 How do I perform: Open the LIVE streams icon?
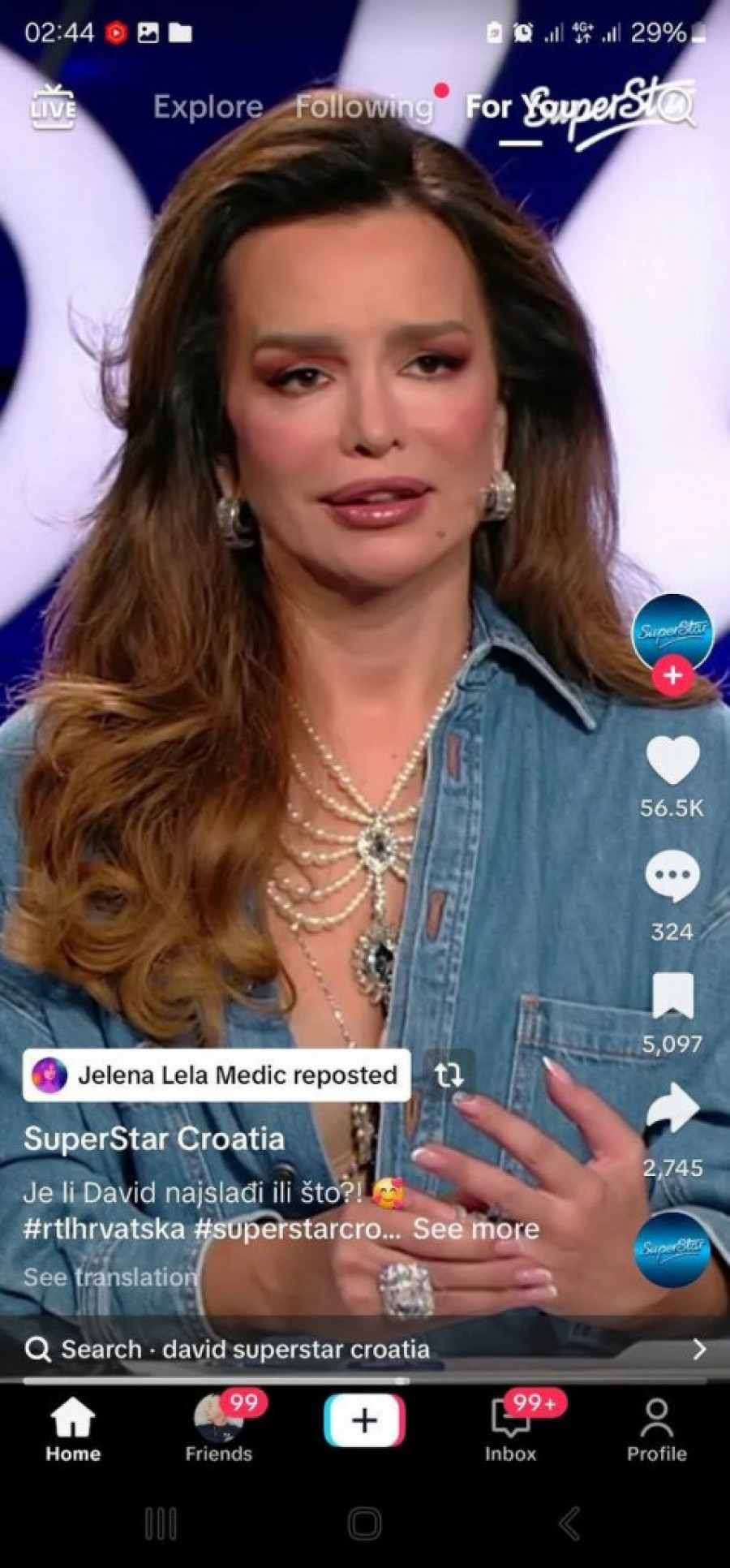[53, 106]
